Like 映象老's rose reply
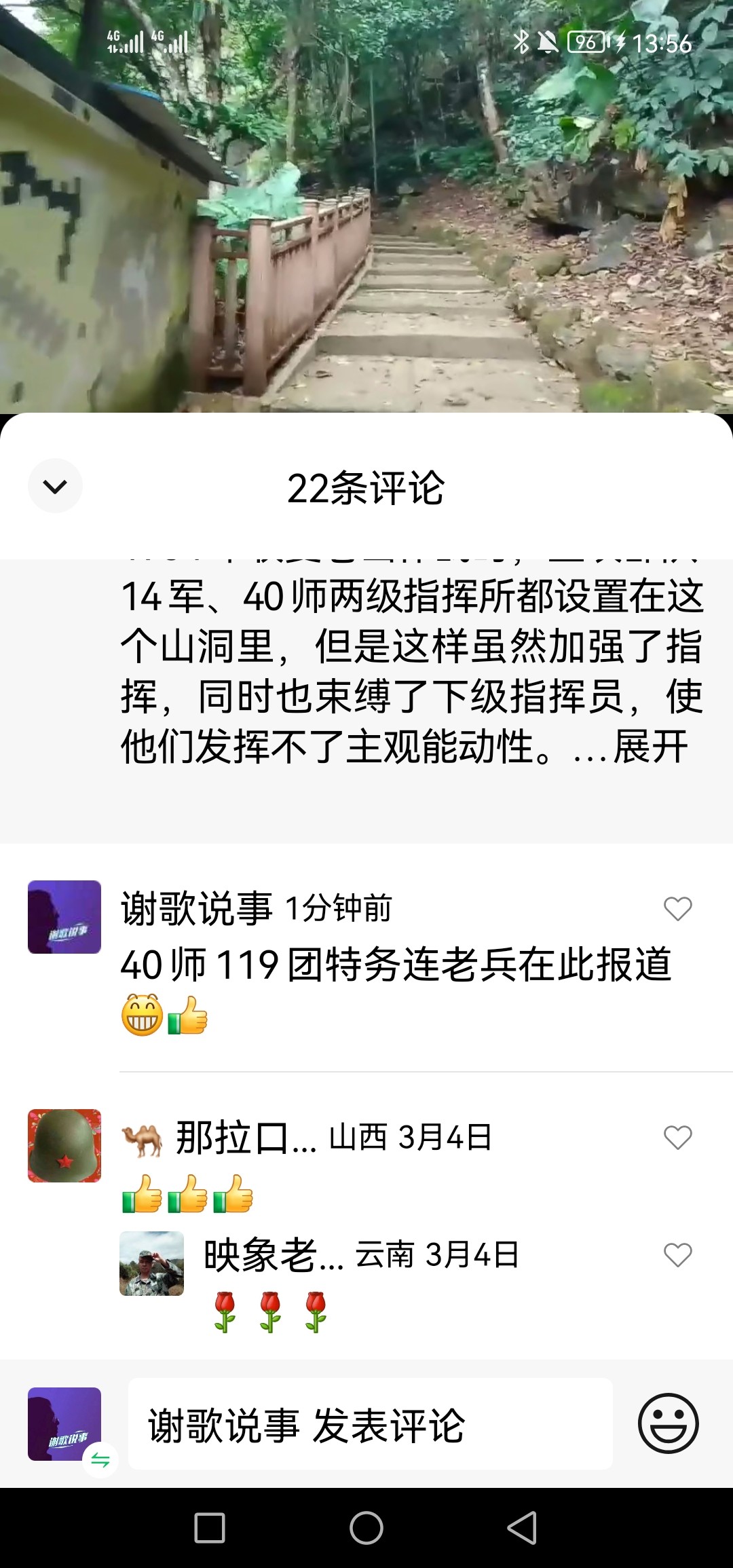This screenshot has height=1568, width=733. (677, 1254)
